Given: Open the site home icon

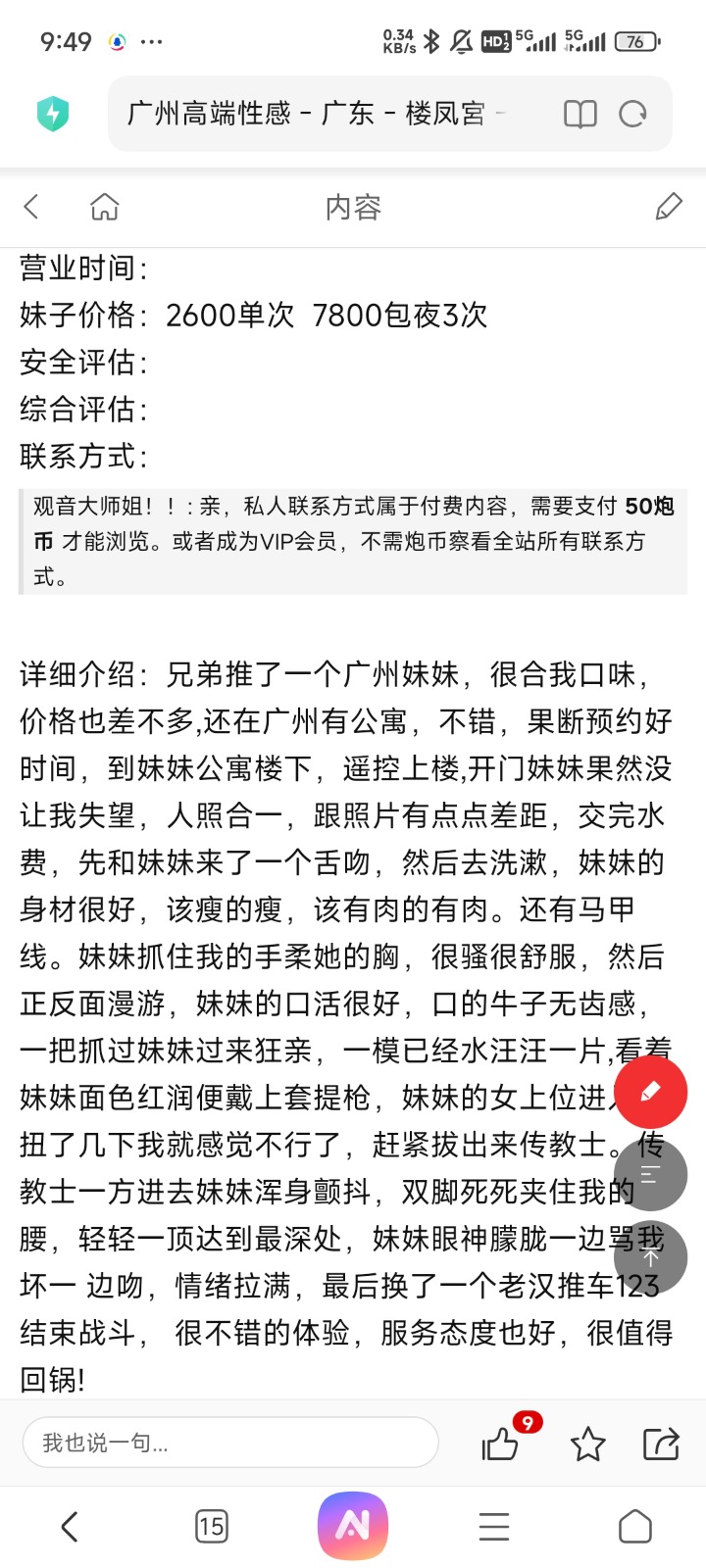Looking at the screenshot, I should point(104,207).
